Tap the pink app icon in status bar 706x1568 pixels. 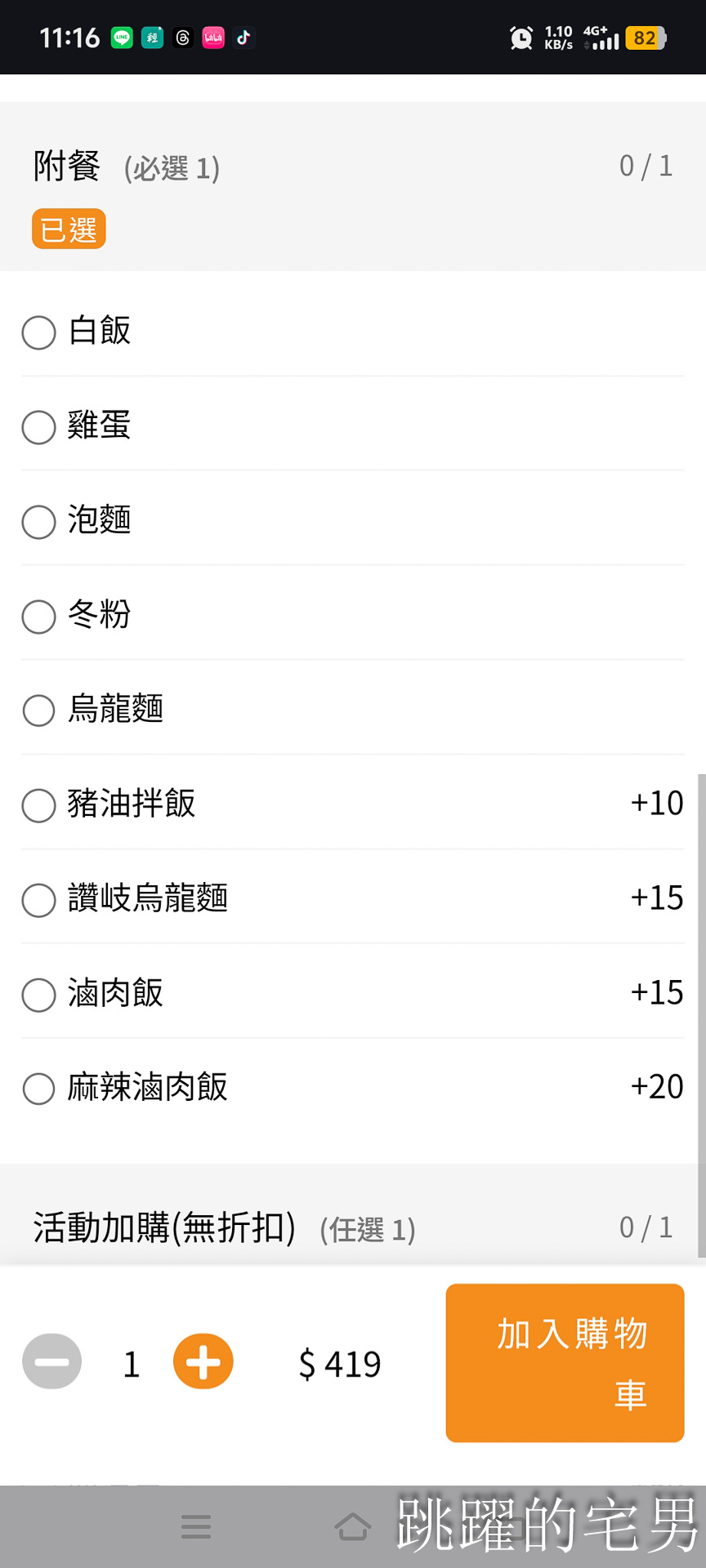(x=212, y=38)
